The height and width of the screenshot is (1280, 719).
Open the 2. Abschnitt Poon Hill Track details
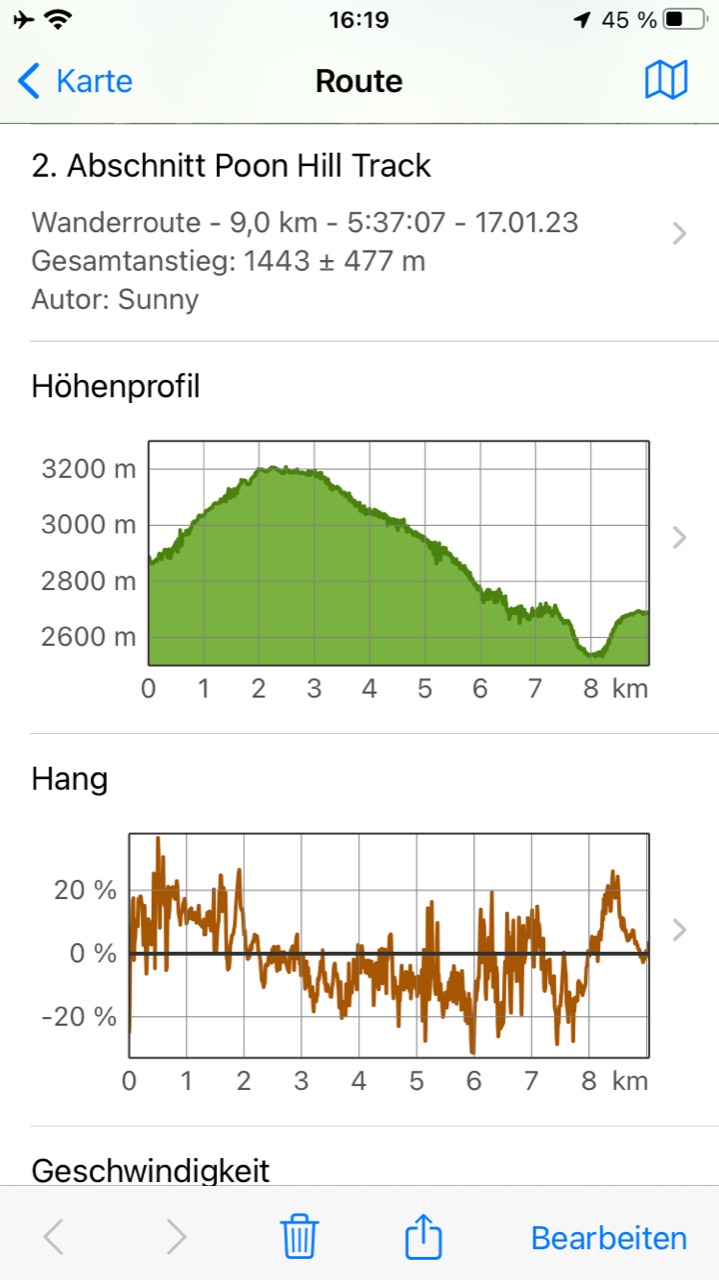click(x=360, y=233)
